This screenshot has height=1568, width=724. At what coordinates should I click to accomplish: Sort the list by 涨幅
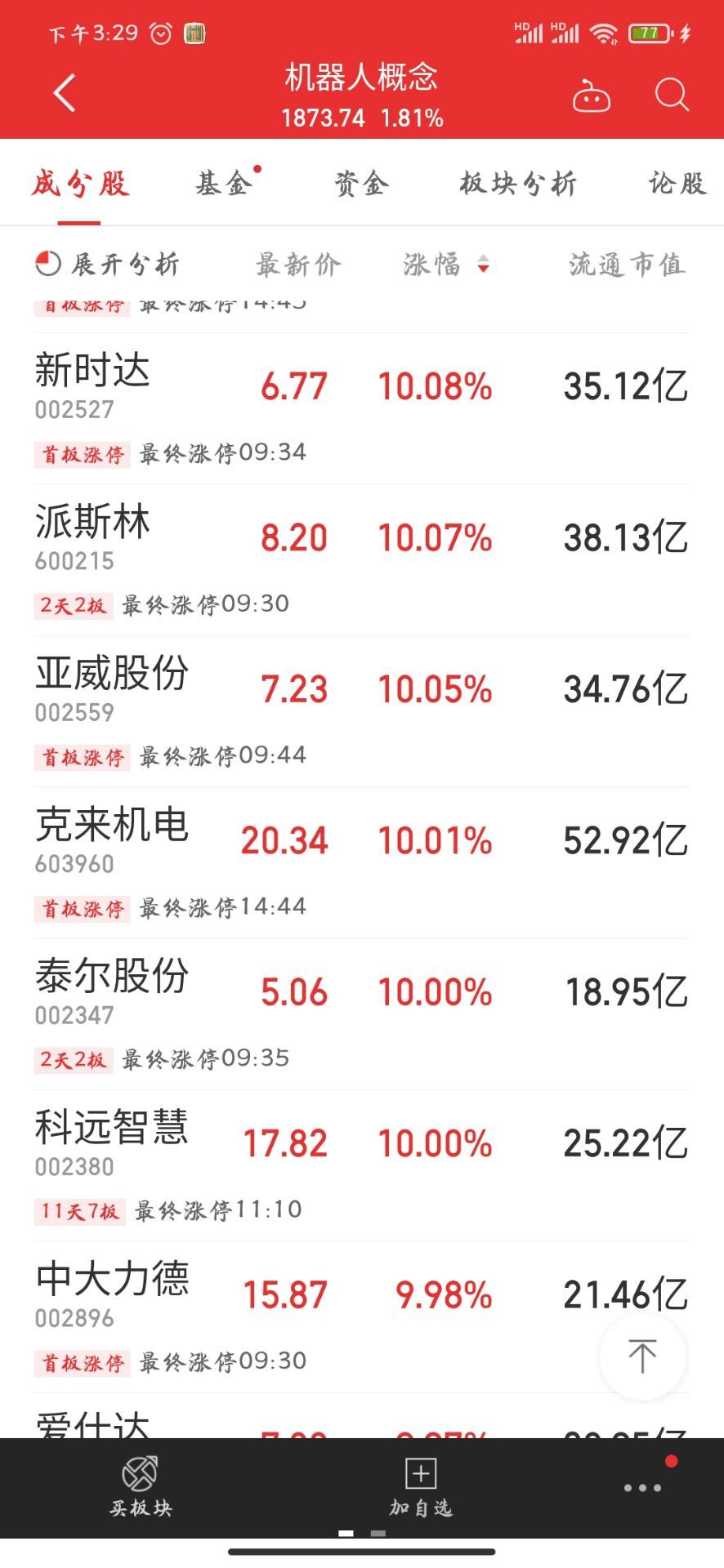[445, 264]
